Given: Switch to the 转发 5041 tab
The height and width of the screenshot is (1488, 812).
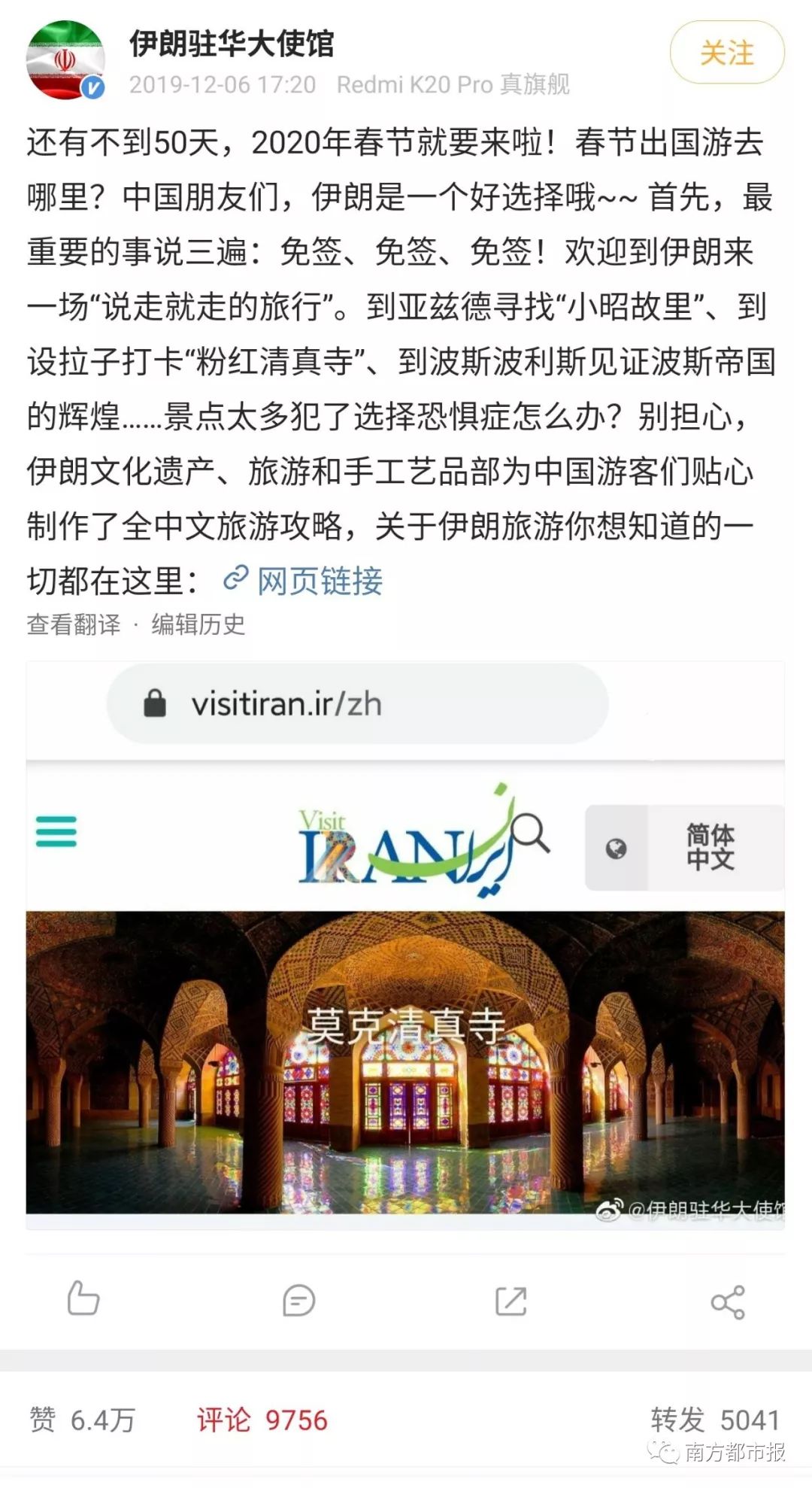Looking at the screenshot, I should [714, 1420].
